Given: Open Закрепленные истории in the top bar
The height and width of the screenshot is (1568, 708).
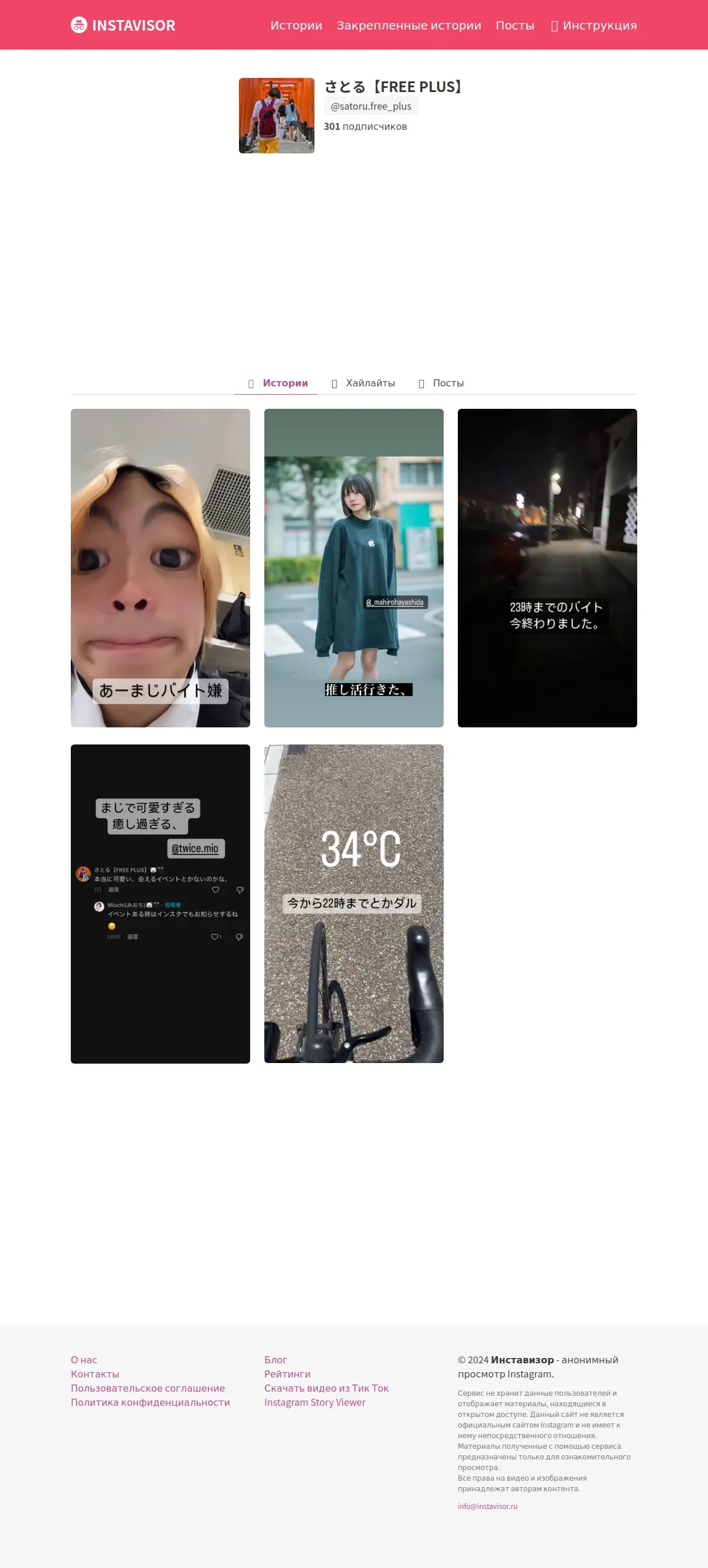Looking at the screenshot, I should tap(408, 25).
